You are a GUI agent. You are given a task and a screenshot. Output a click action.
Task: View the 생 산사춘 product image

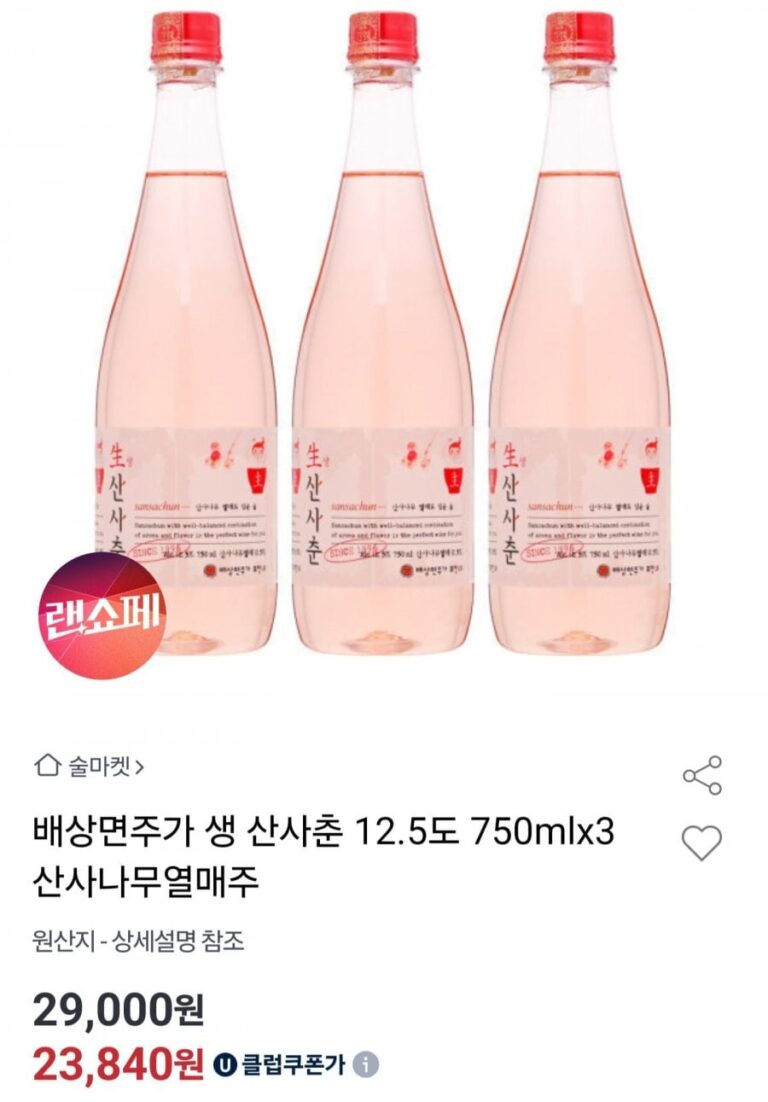(384, 340)
